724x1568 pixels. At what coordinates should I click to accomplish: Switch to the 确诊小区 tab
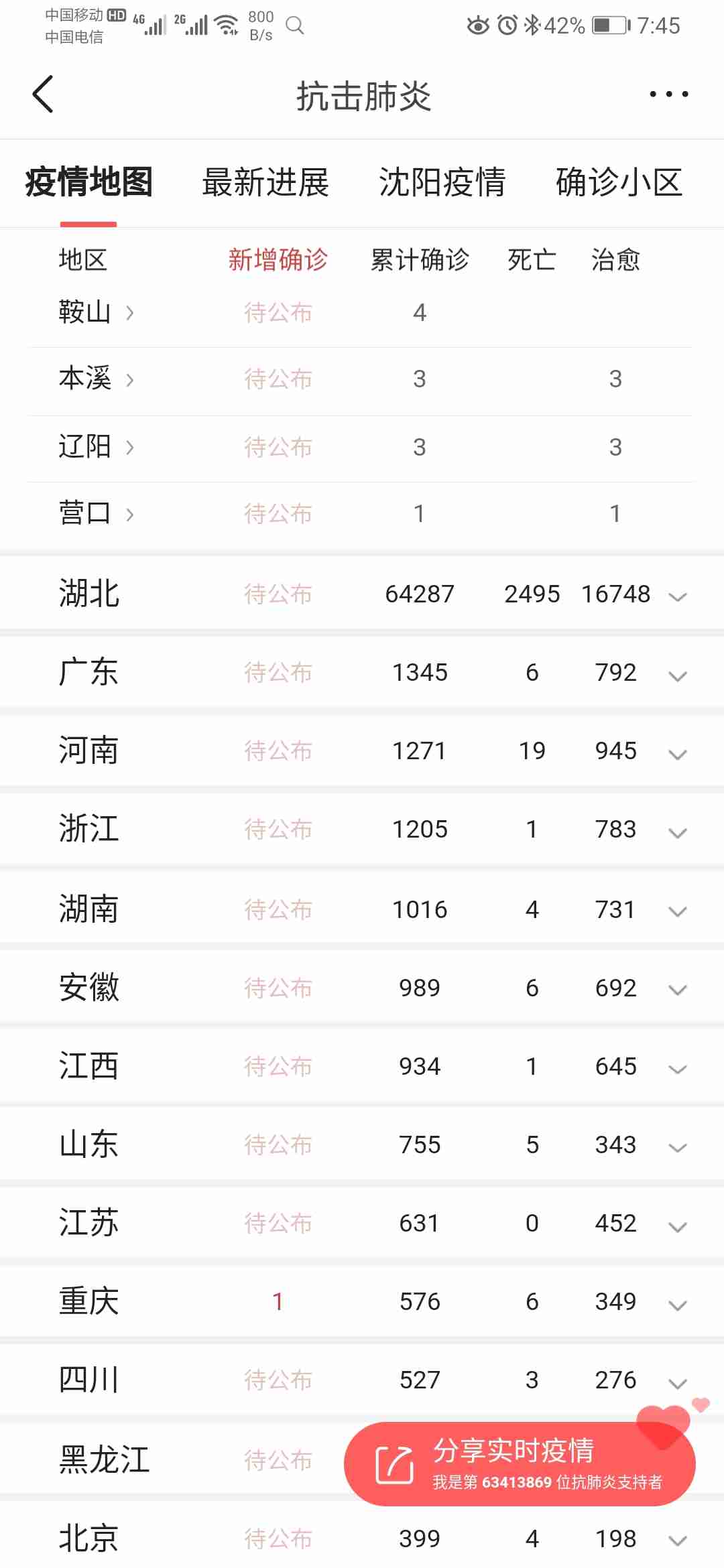[x=619, y=182]
